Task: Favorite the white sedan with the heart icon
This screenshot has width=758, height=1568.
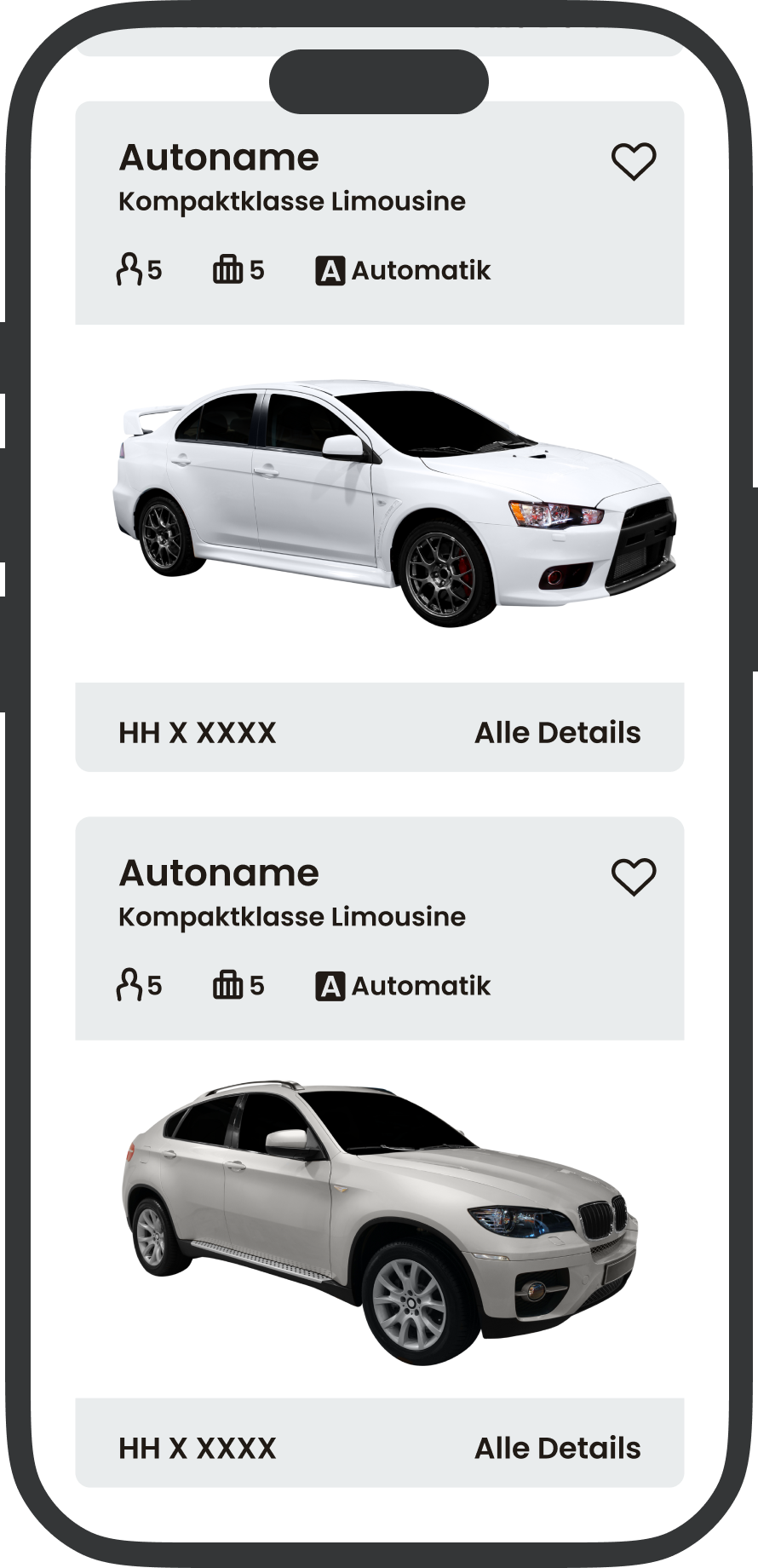Action: click(x=634, y=161)
